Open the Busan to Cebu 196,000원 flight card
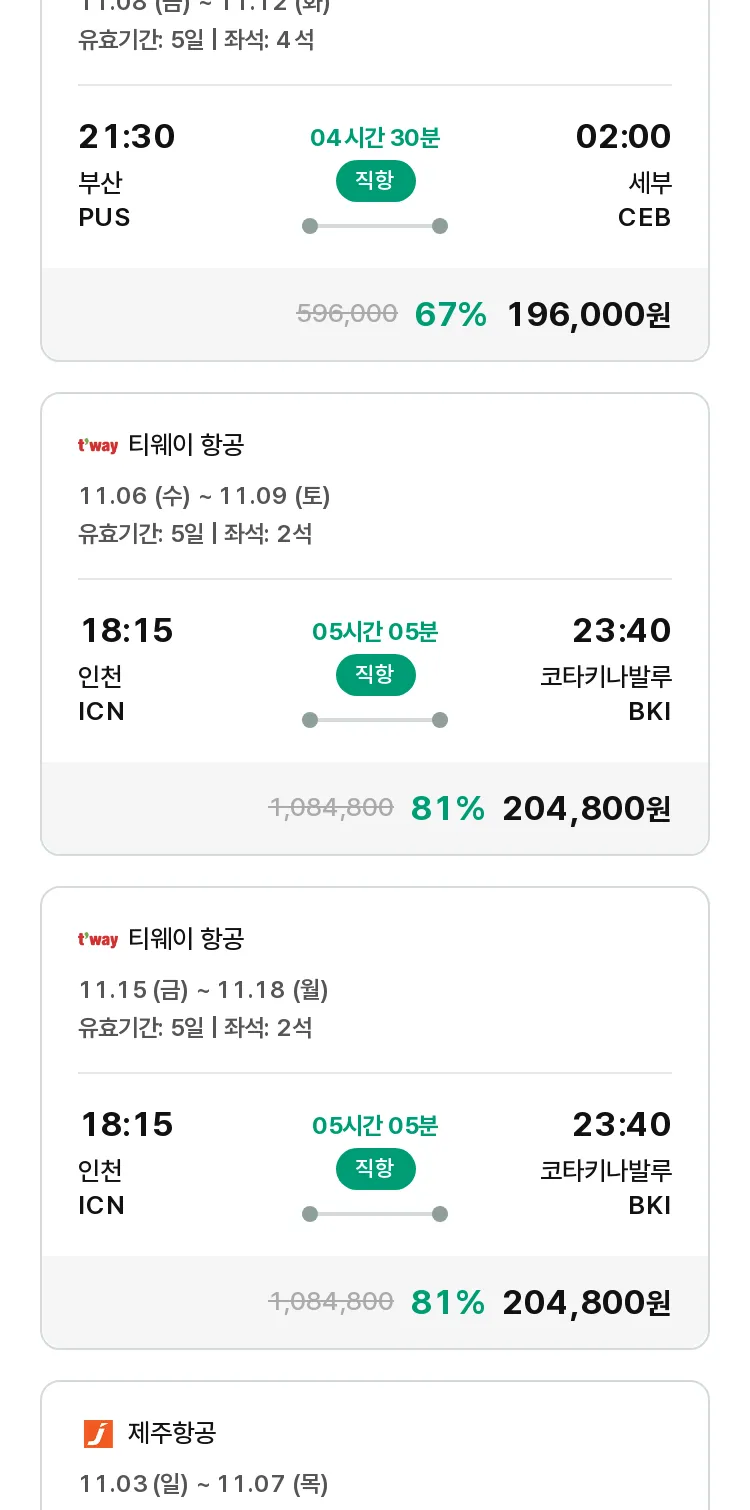 pos(375,180)
